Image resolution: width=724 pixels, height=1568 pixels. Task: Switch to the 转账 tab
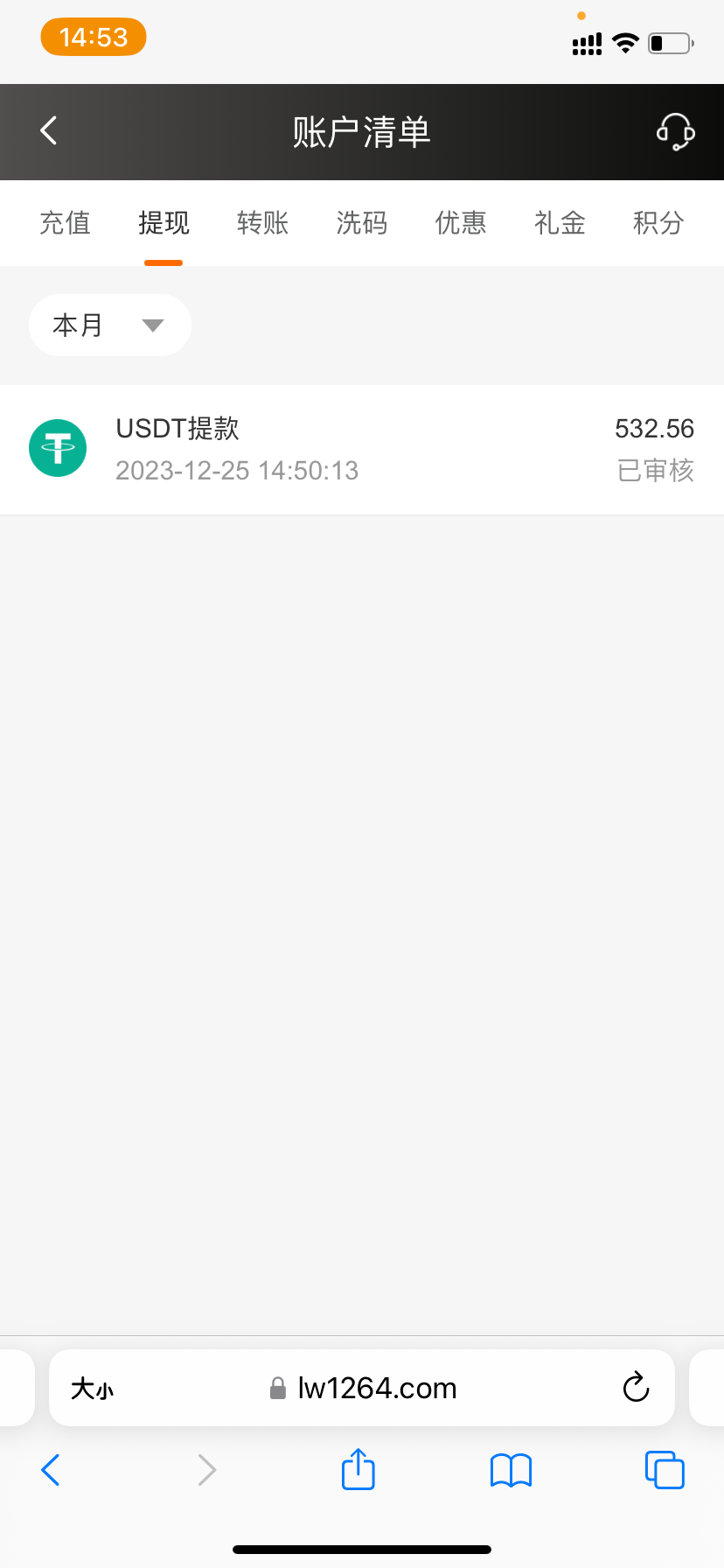pos(262,223)
